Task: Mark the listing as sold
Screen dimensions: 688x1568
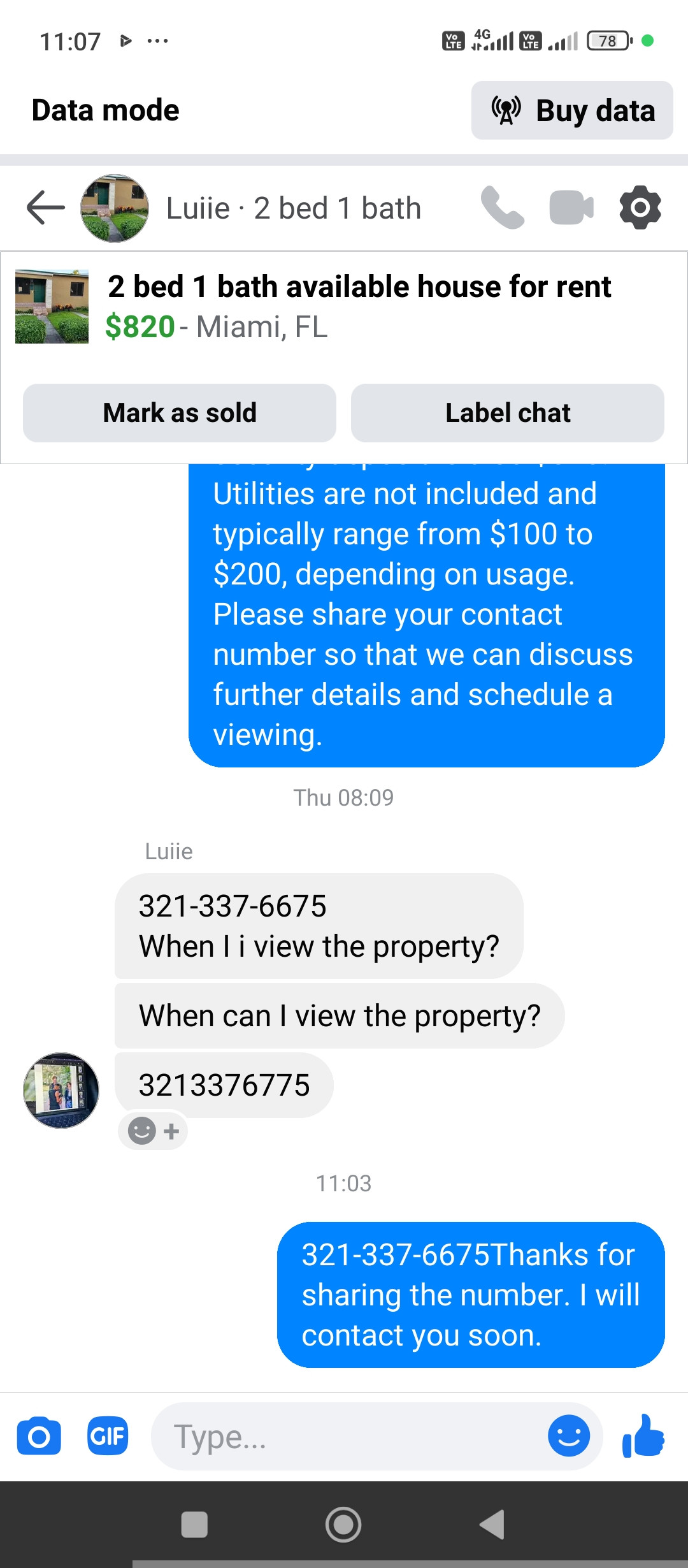Action: (x=180, y=413)
